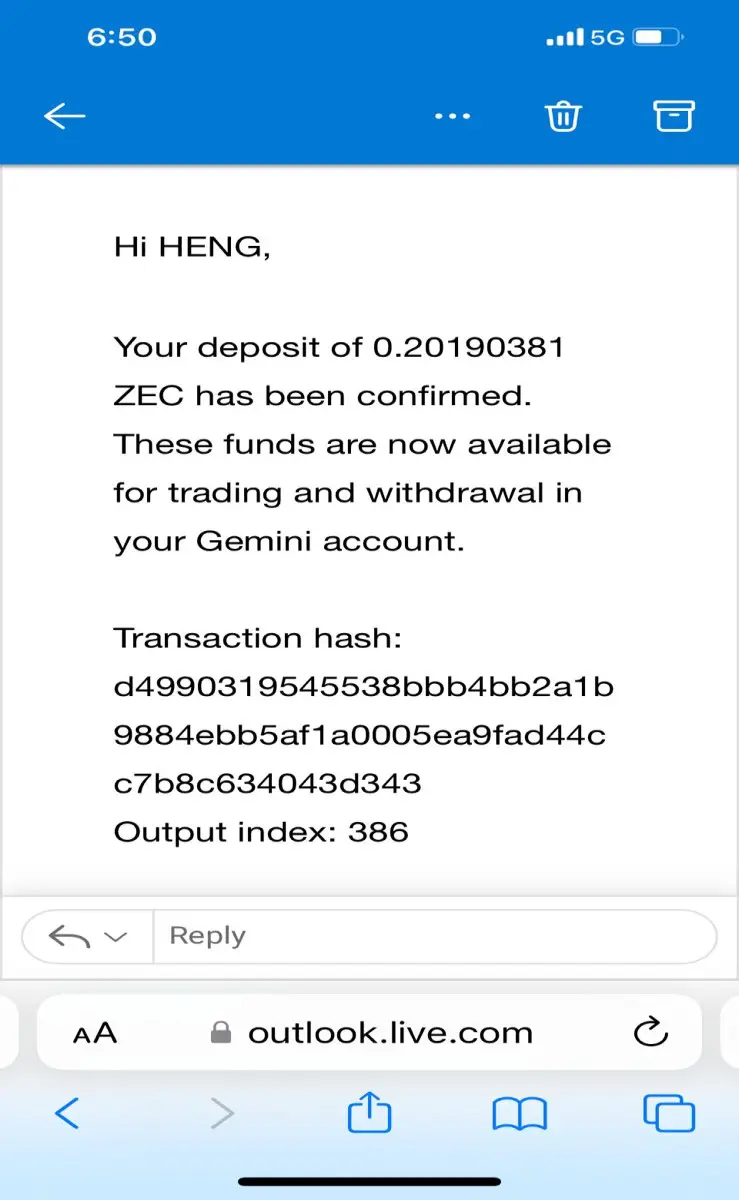The width and height of the screenshot is (739, 1200).
Task: Show all open Safari tabs
Action: 669,1112
